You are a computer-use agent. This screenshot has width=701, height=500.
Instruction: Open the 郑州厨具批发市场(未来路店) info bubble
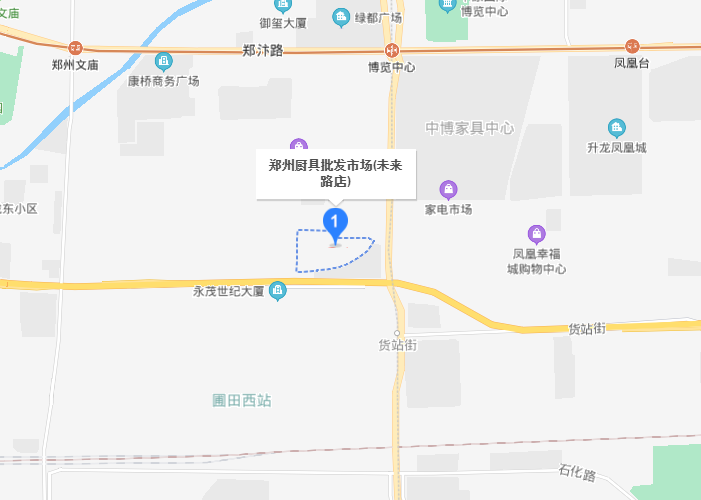pos(335,174)
